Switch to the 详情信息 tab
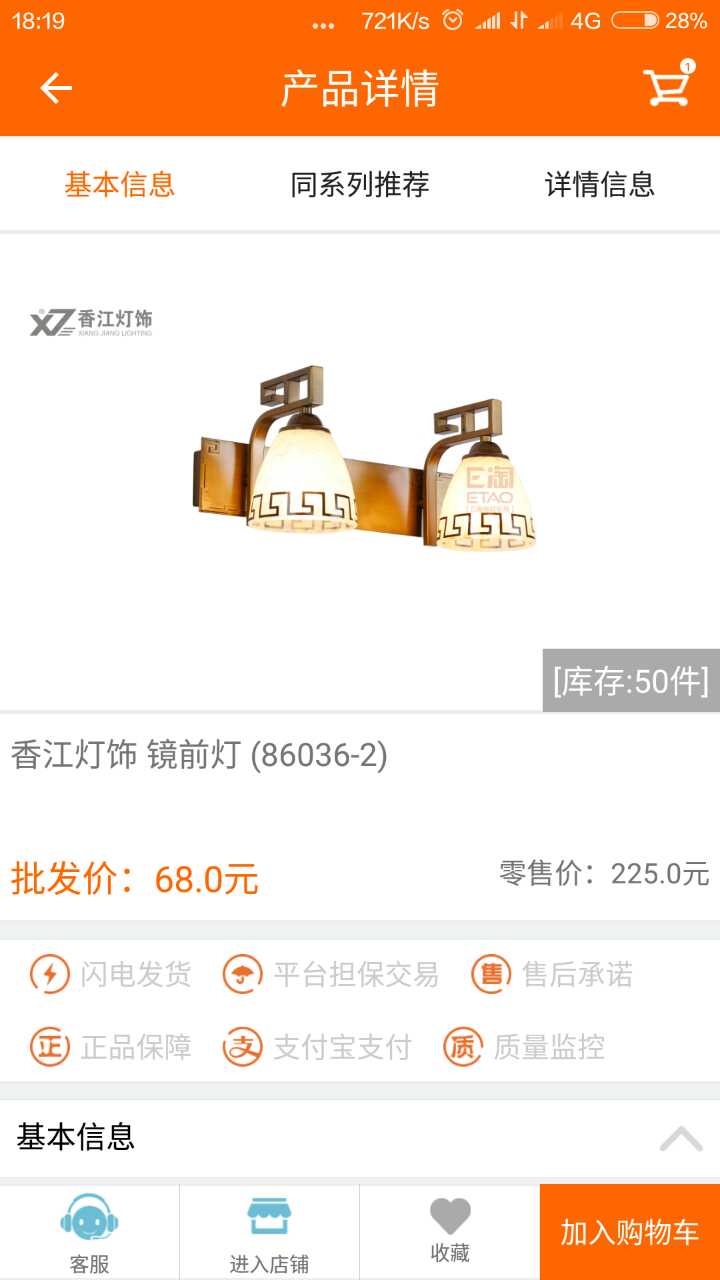The width and height of the screenshot is (720, 1280). pyautogui.click(x=599, y=184)
